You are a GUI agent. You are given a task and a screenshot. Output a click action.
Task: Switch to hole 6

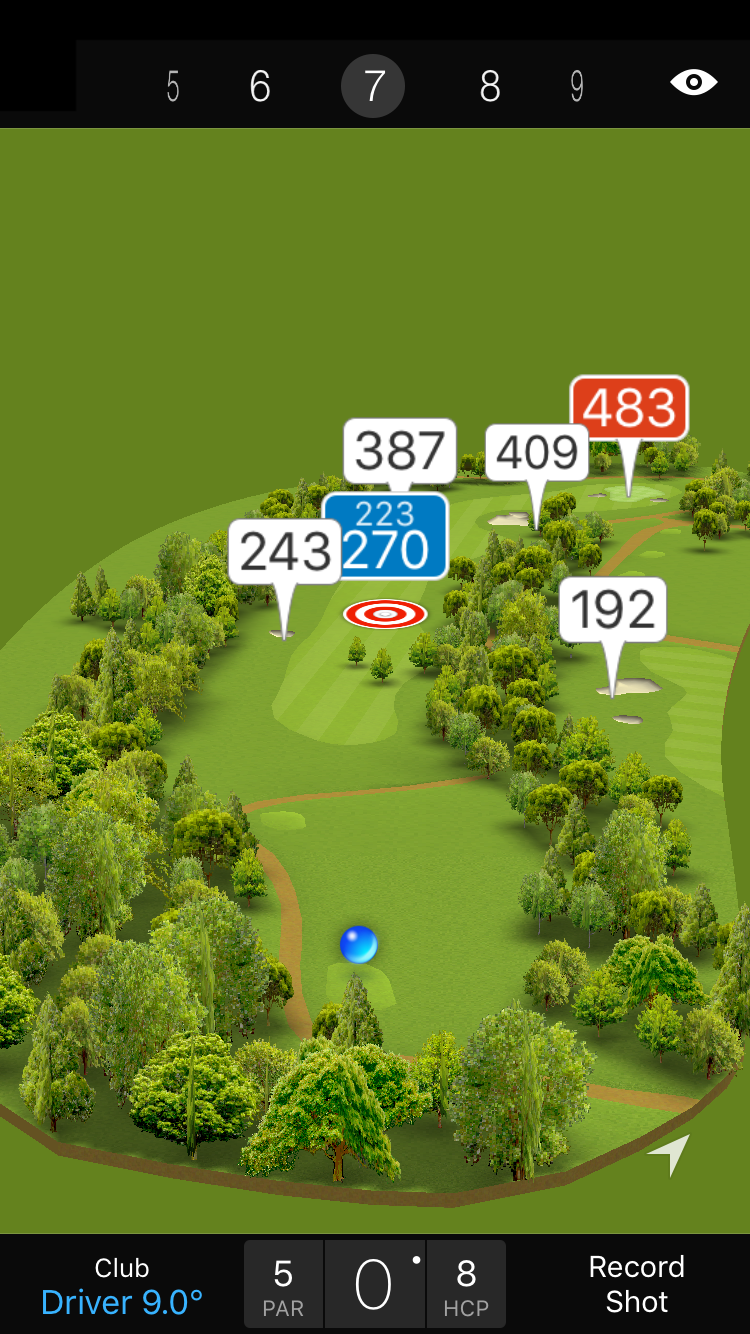[x=260, y=87]
